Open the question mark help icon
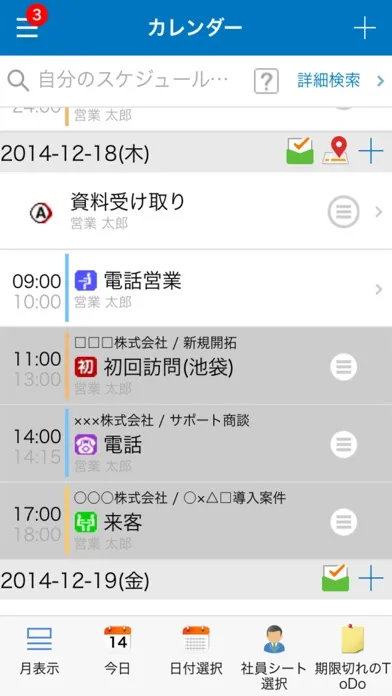Image resolution: width=392 pixels, height=696 pixels. pos(266,81)
